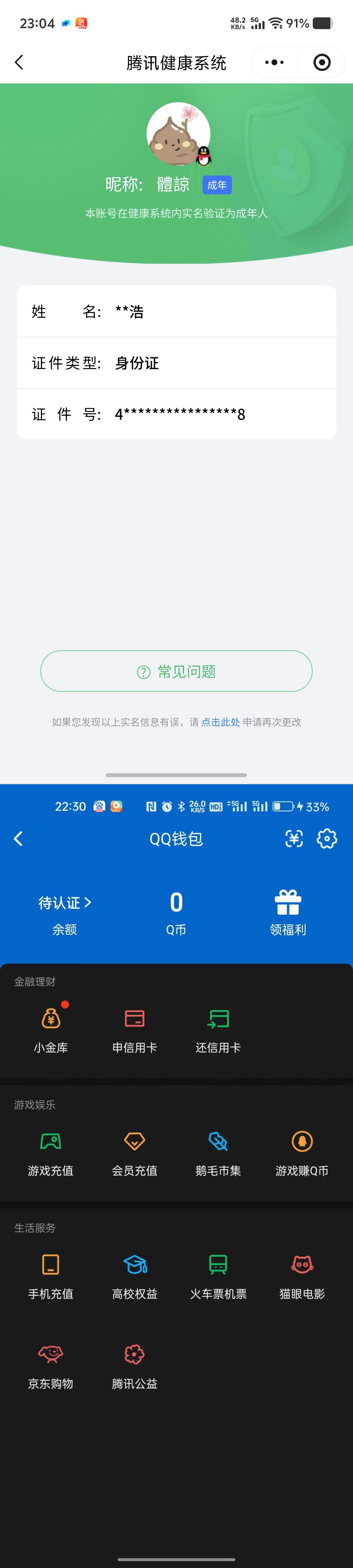The height and width of the screenshot is (1568, 353).
Task: Tap 待认证 to verify the balance account
Action: click(64, 903)
